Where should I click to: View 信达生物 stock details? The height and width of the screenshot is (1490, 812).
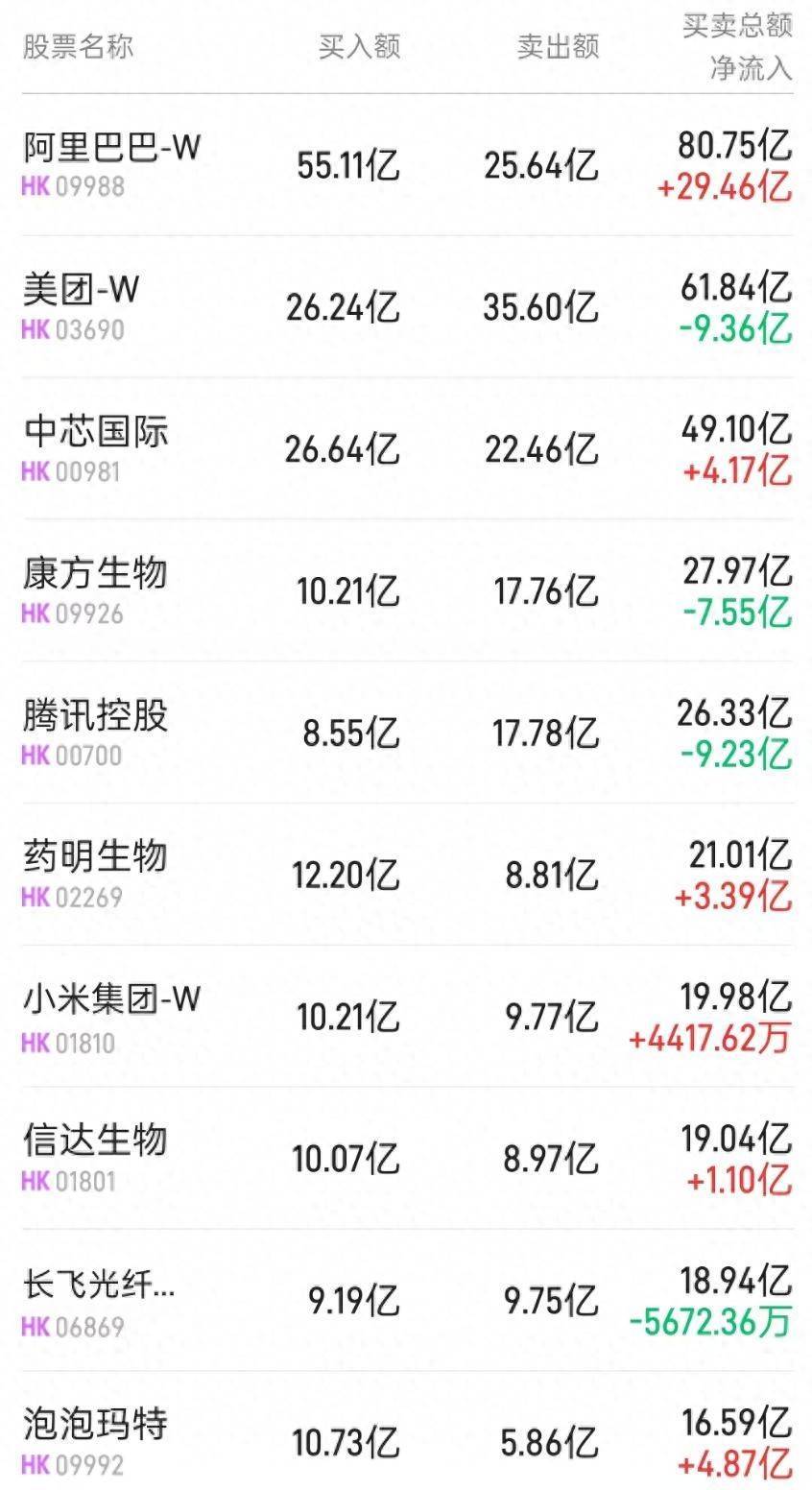tap(406, 1160)
